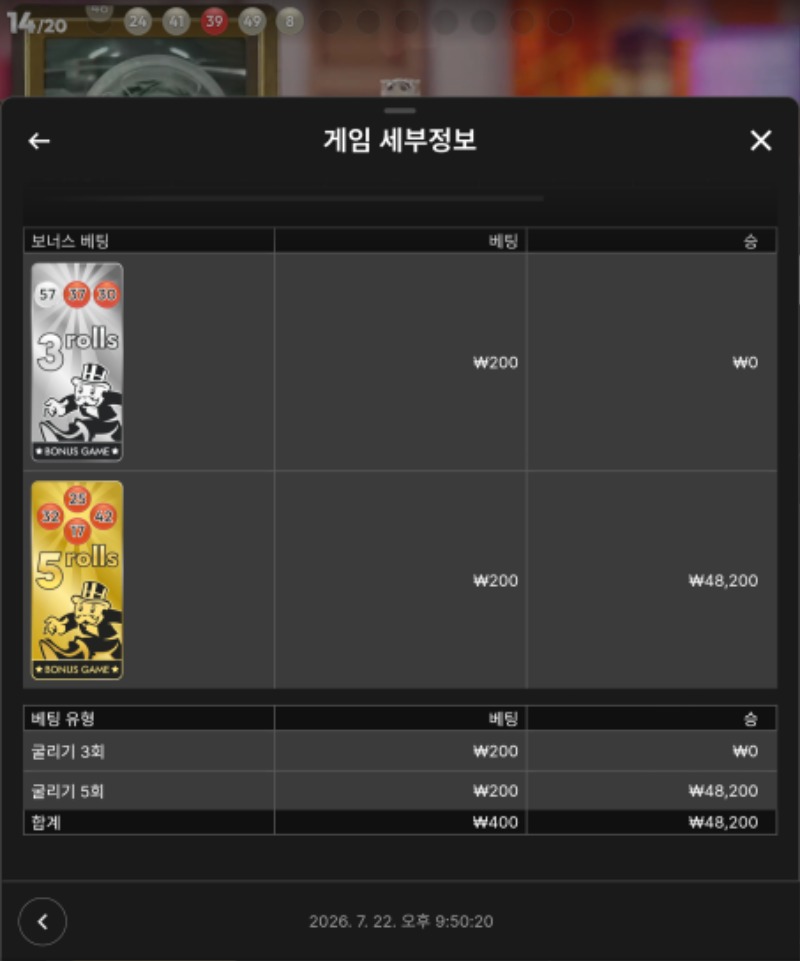Screen dimensions: 800x961
Task: Open the previous game round with chevron button
Action: pos(42,921)
